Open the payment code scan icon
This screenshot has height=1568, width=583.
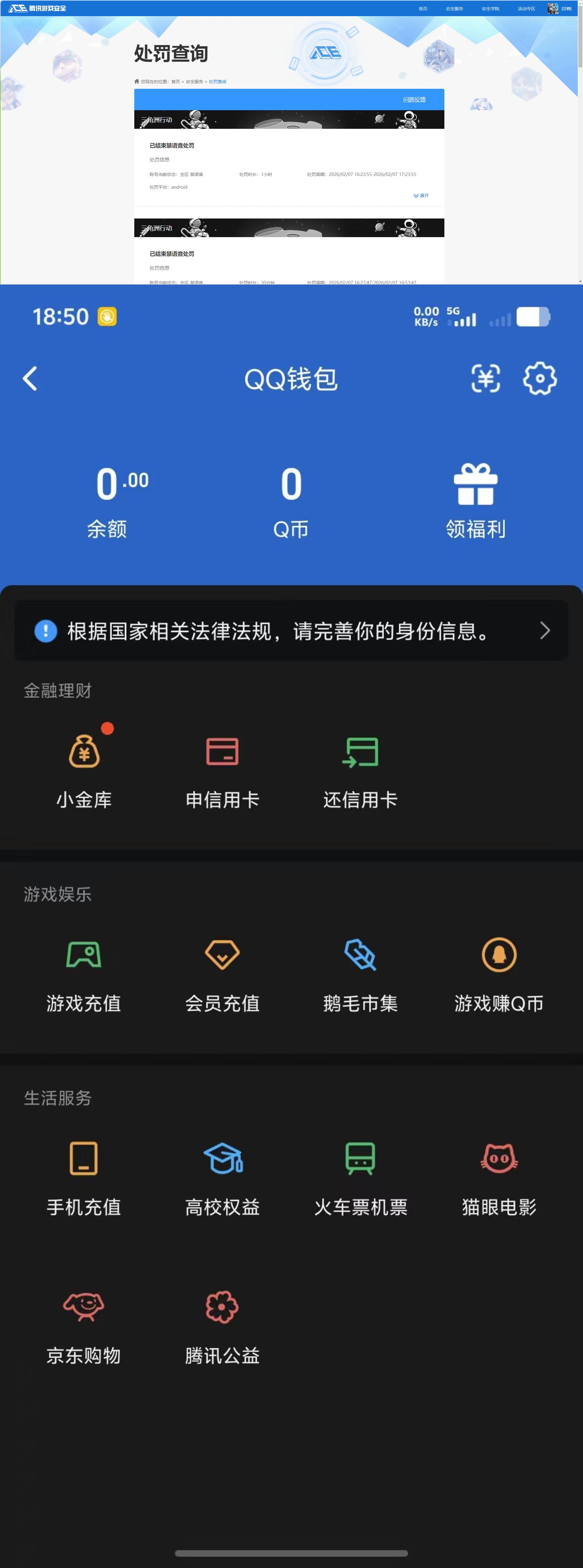(486, 379)
